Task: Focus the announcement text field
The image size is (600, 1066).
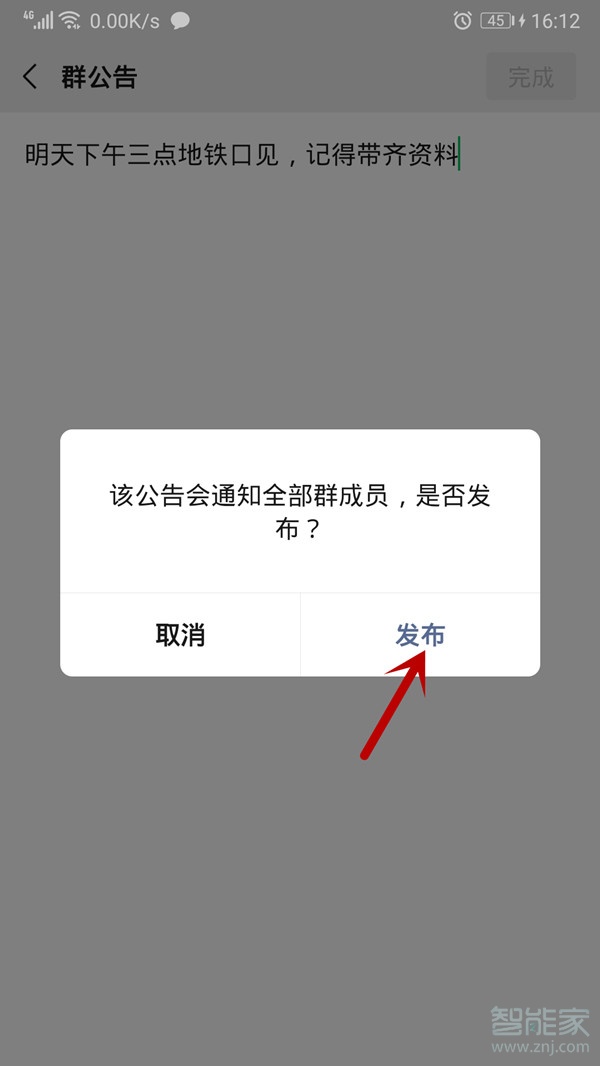Action: [240, 156]
